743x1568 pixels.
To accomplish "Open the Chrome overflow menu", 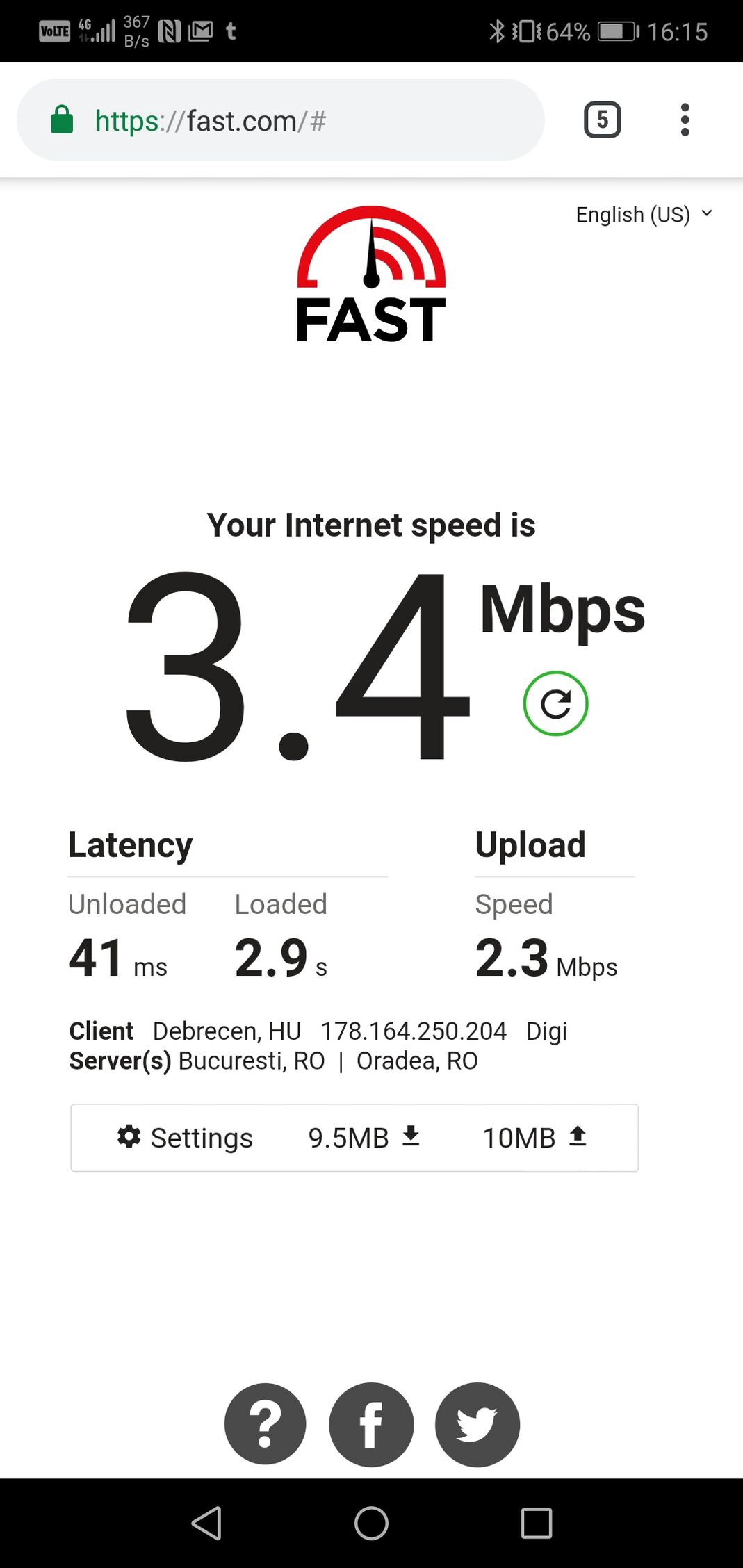I will coord(685,120).
